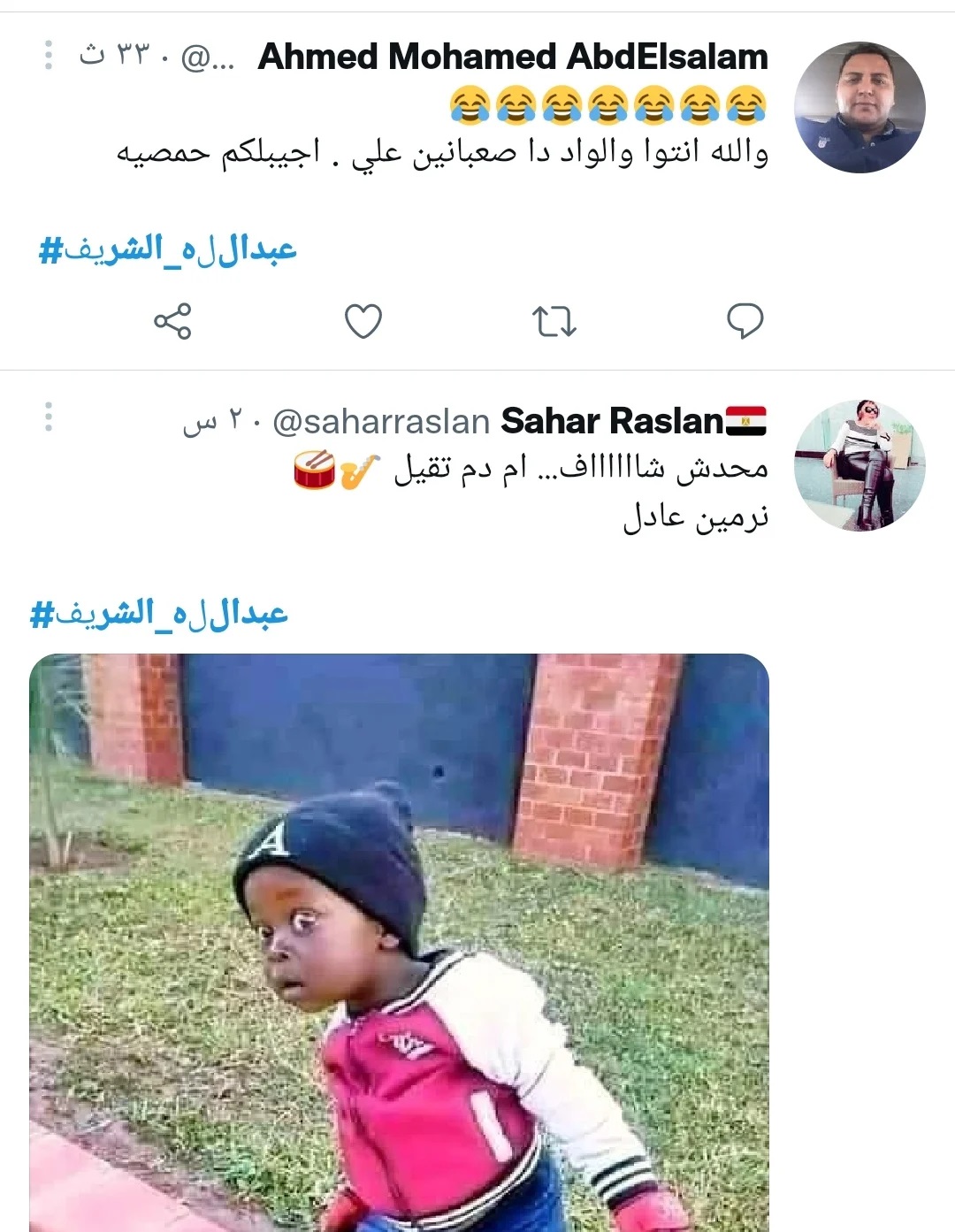Screen dimensions: 955x1232
Task: Open Sahar Raslan's profile via her name
Action: pyautogui.click(x=613, y=422)
